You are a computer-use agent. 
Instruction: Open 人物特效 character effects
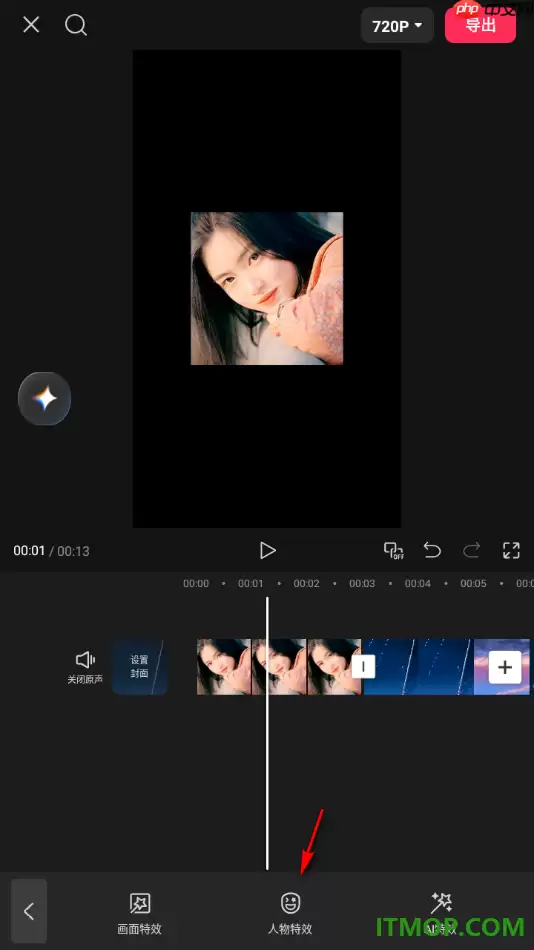(290, 914)
